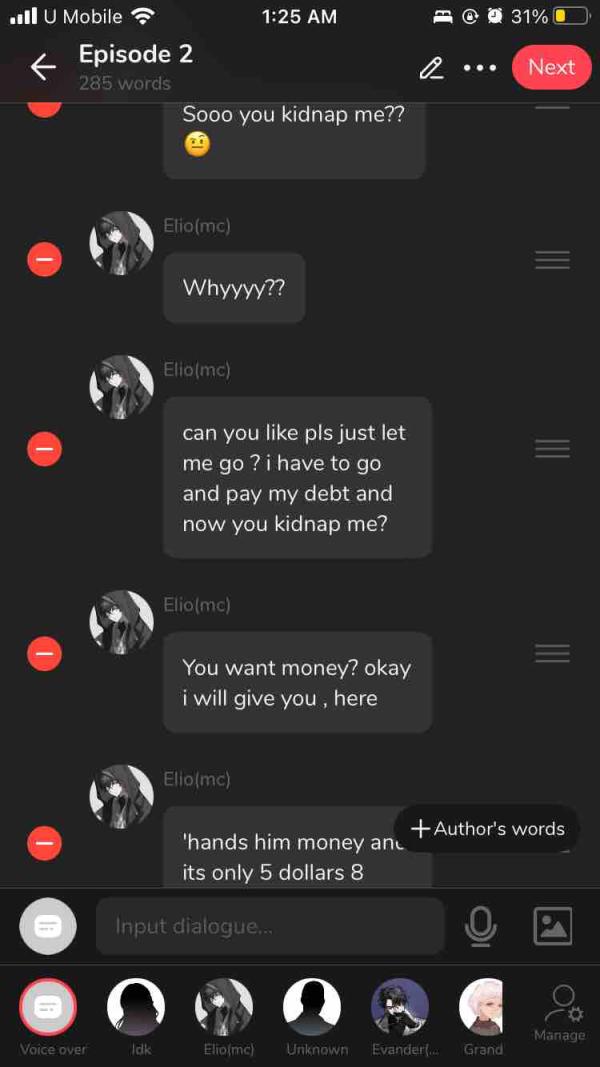
Task: Switch to the Evander character
Action: (x=400, y=1007)
